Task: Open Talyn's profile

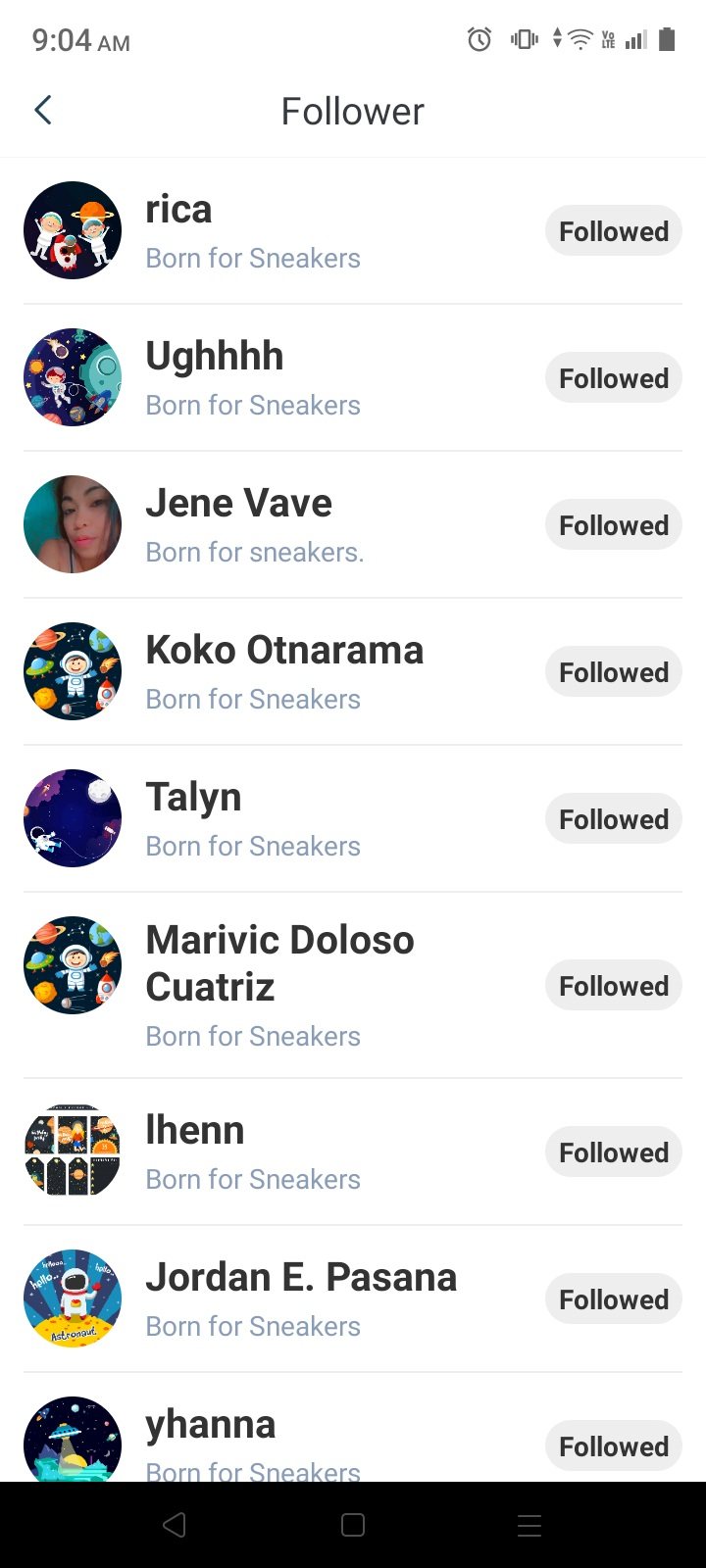Action: click(x=193, y=798)
